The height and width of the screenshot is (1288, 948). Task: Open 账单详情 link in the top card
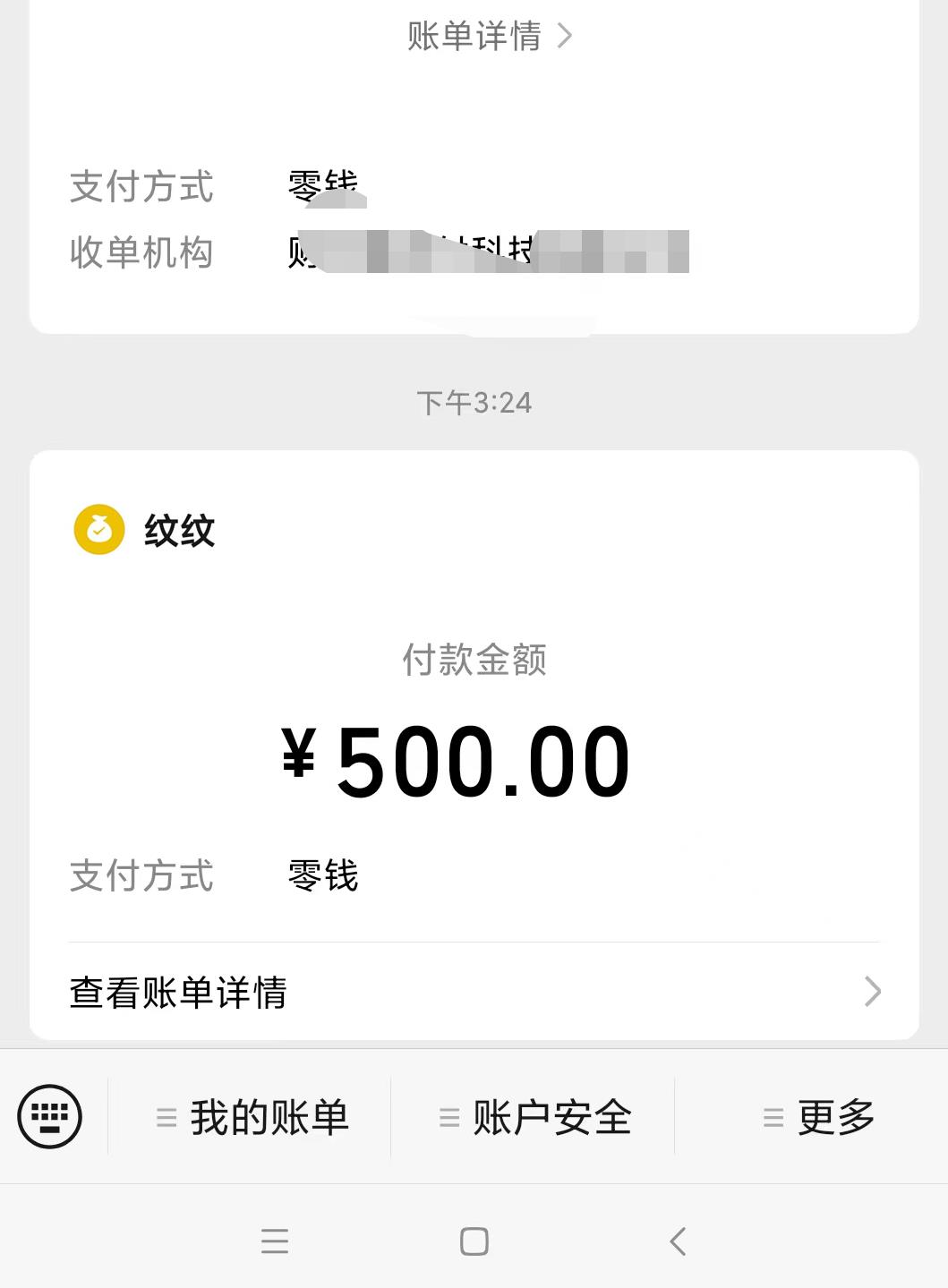click(x=488, y=36)
